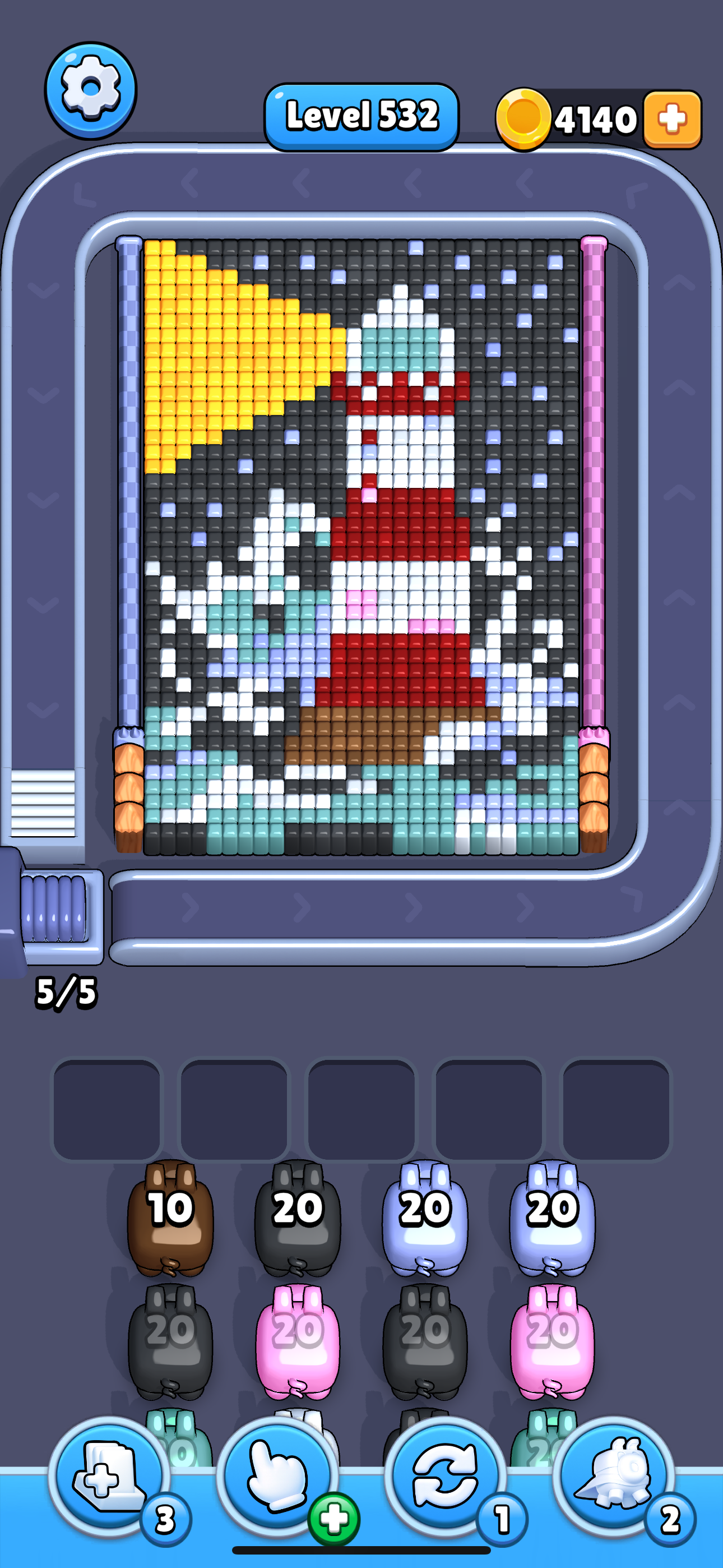Screen dimensions: 723x1568
Task: Select the black bunny numbered 20 in the front row
Action: pyautogui.click(x=298, y=1219)
